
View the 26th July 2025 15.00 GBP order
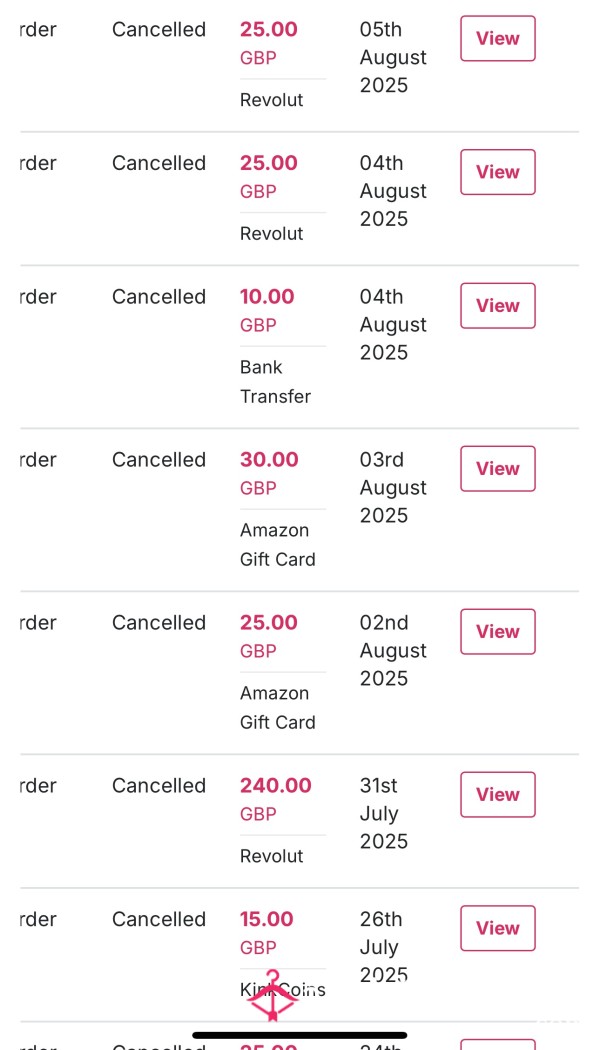(498, 928)
